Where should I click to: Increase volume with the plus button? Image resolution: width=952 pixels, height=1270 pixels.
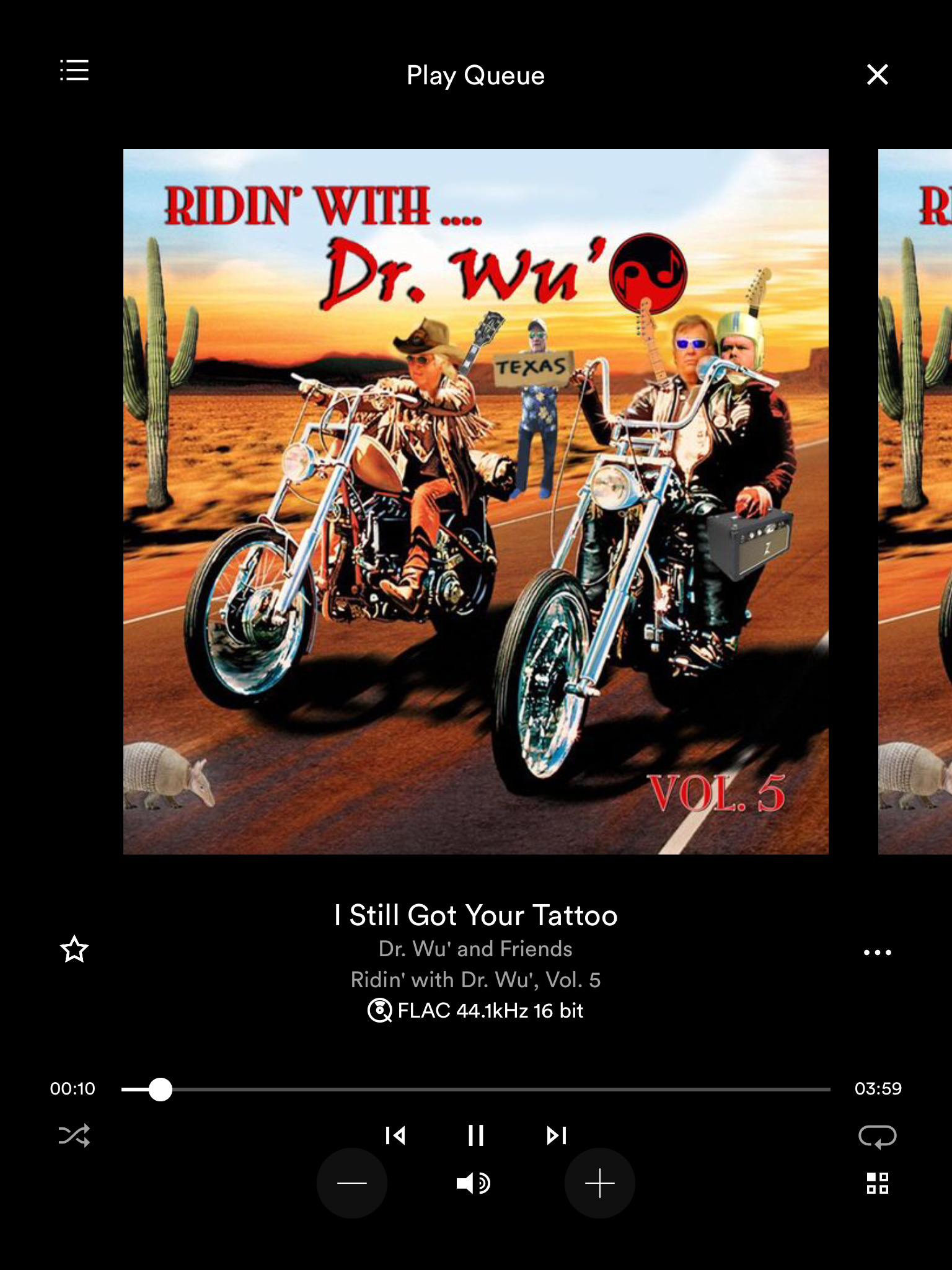coord(599,1183)
